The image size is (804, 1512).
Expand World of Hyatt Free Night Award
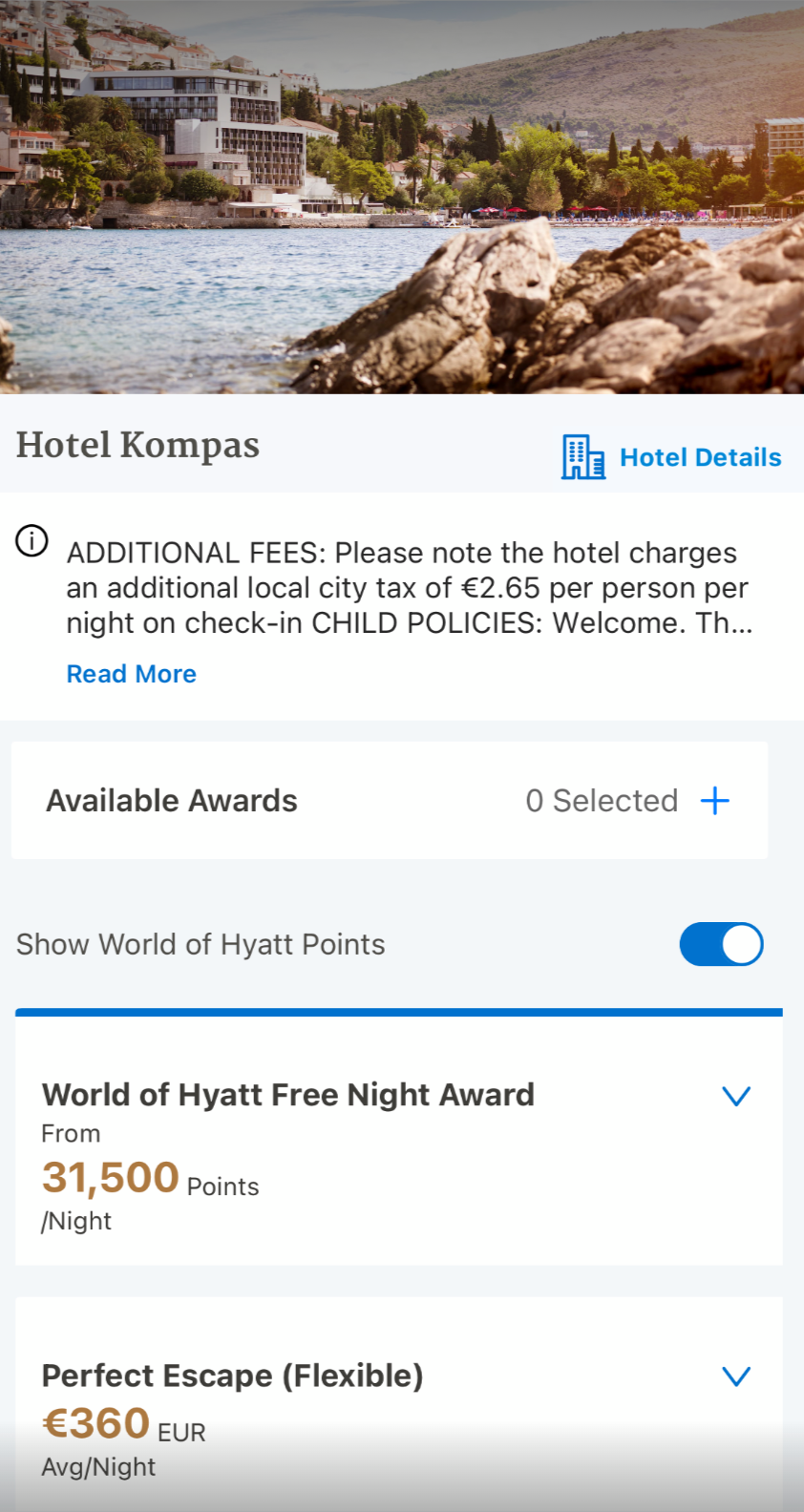coord(735,1096)
